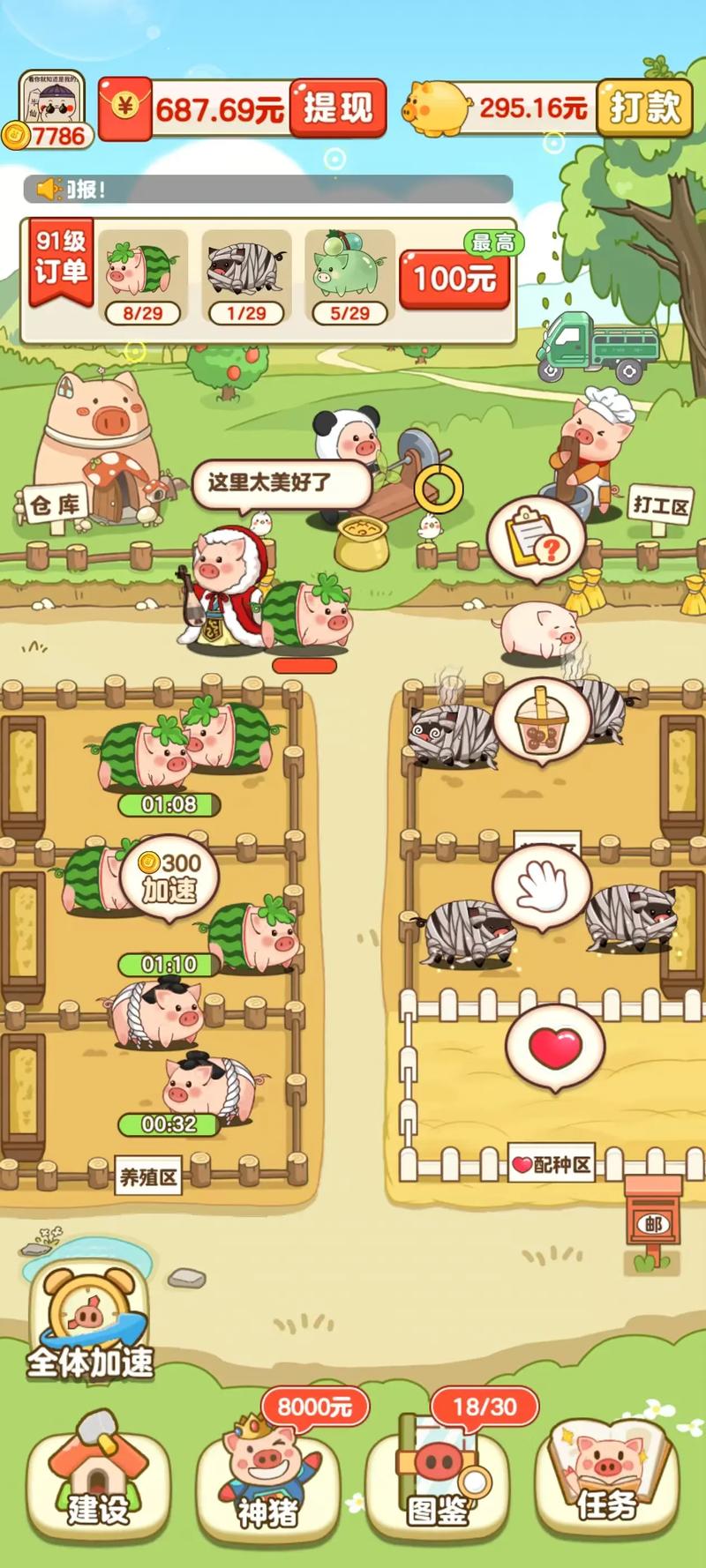706x1568 pixels.
Task: Claim the 100元 order reward
Action: (x=454, y=279)
